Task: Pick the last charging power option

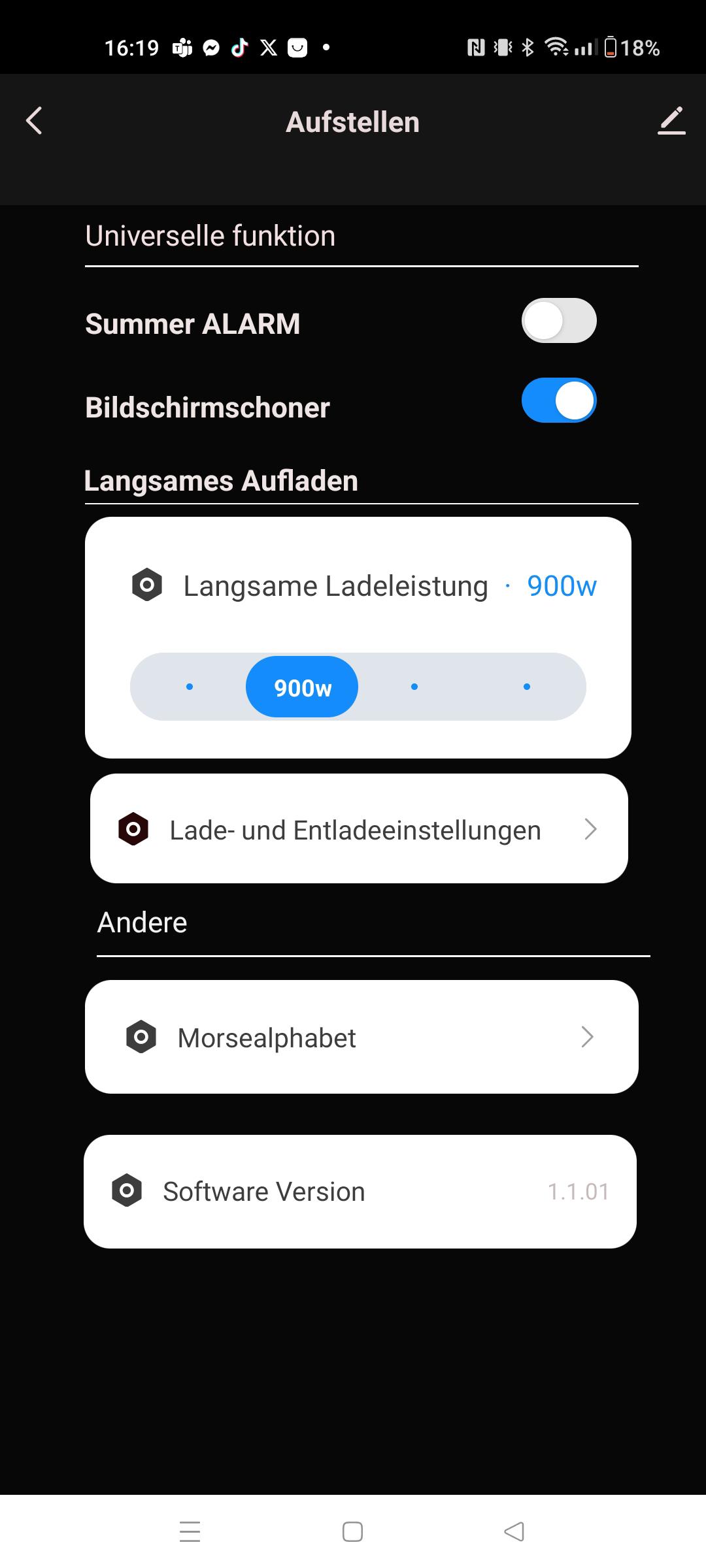Action: coord(527,687)
